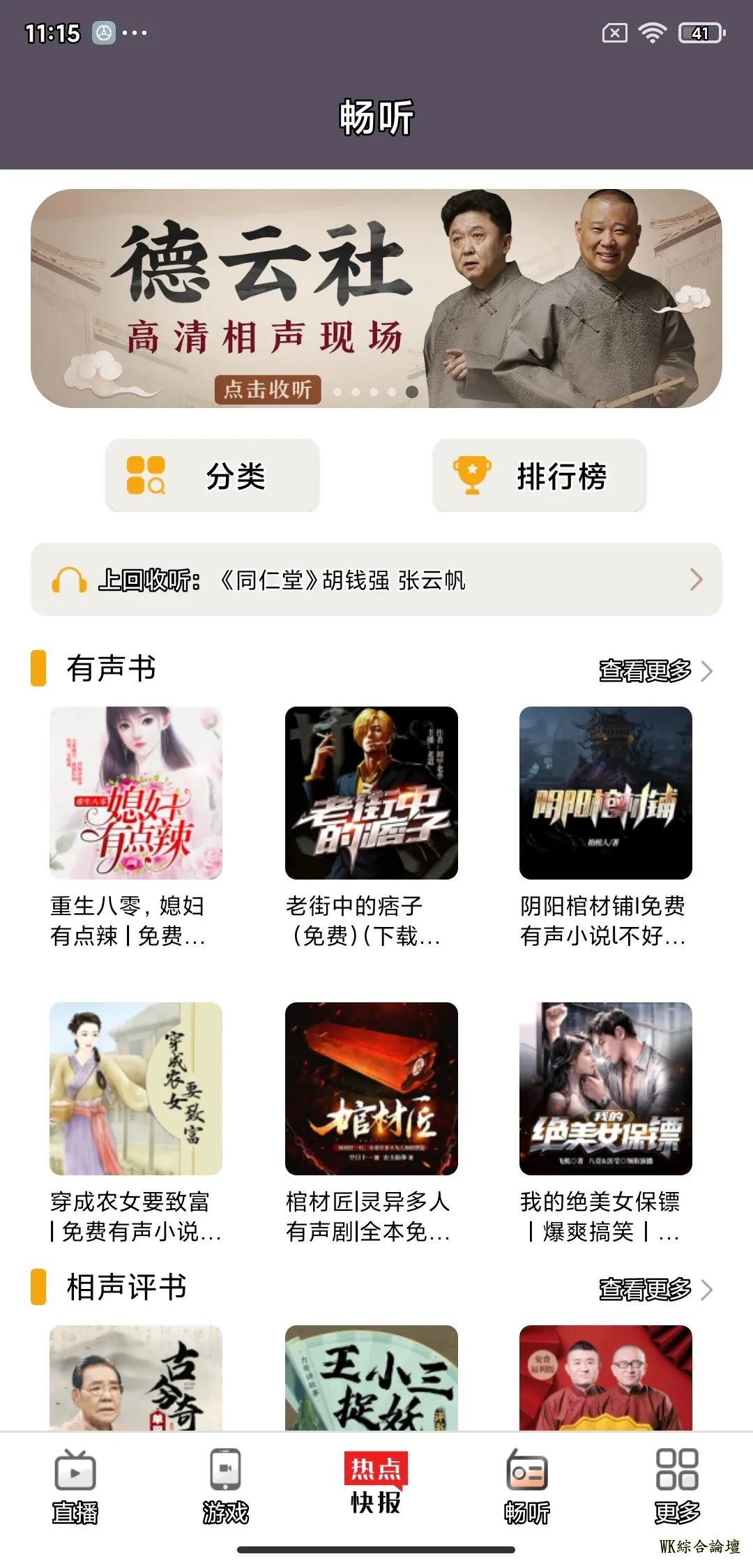
Task: Open audiobook 阴阳棺材铺
Action: point(605,793)
